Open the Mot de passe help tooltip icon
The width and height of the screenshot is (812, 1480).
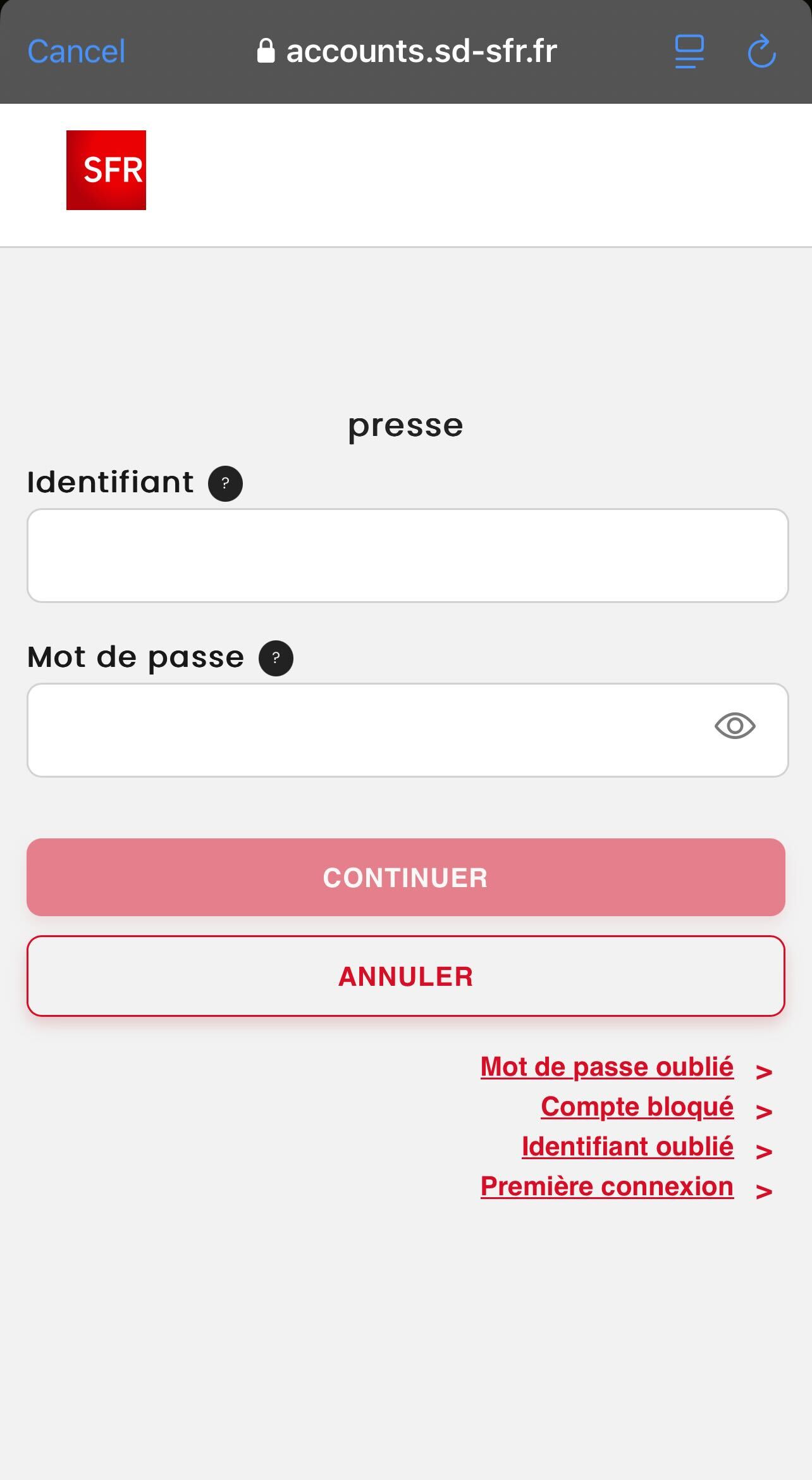click(x=275, y=657)
